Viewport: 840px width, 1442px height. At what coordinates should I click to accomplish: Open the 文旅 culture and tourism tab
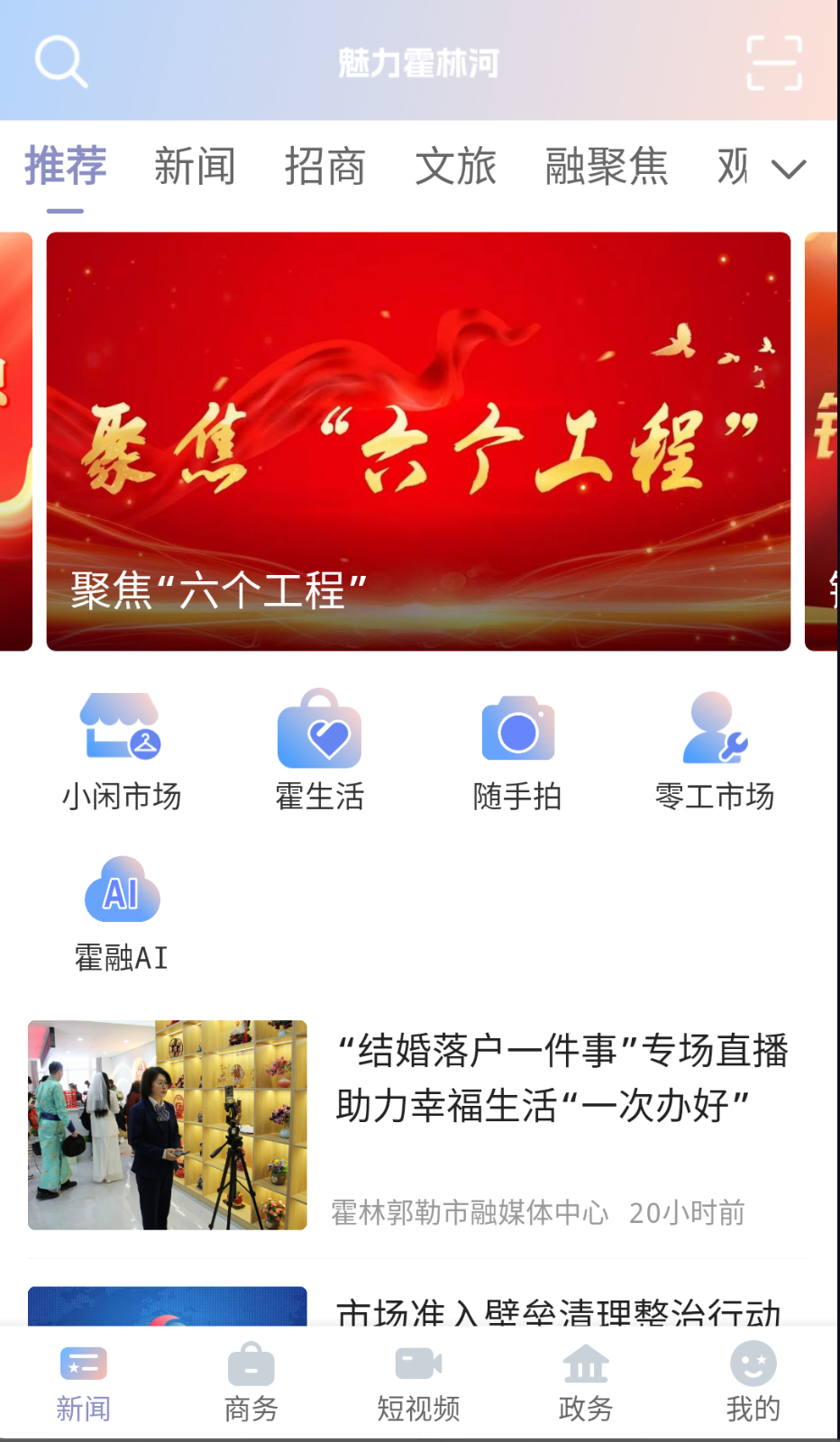point(456,168)
